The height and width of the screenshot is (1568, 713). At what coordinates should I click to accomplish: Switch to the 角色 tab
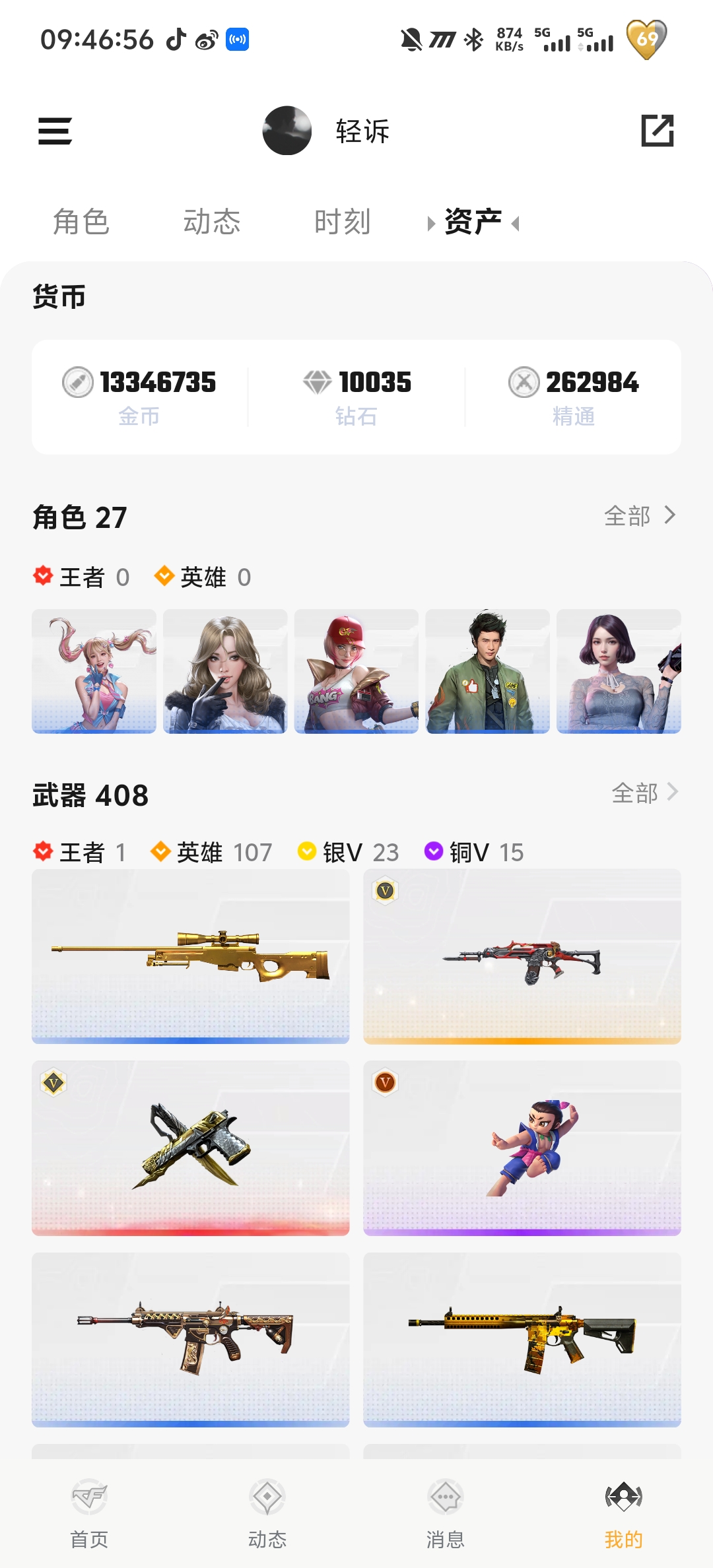[81, 222]
